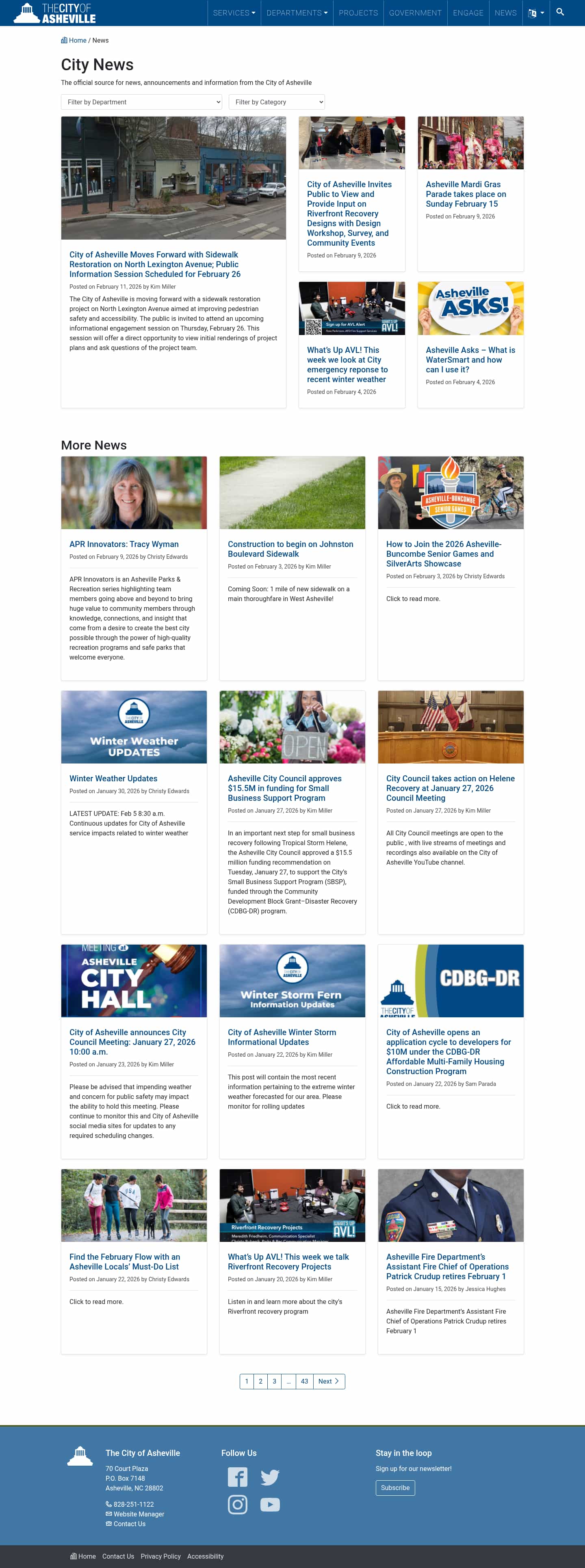Open the Privacy Policy link
The width and height of the screenshot is (585, 1568).
click(160, 1556)
